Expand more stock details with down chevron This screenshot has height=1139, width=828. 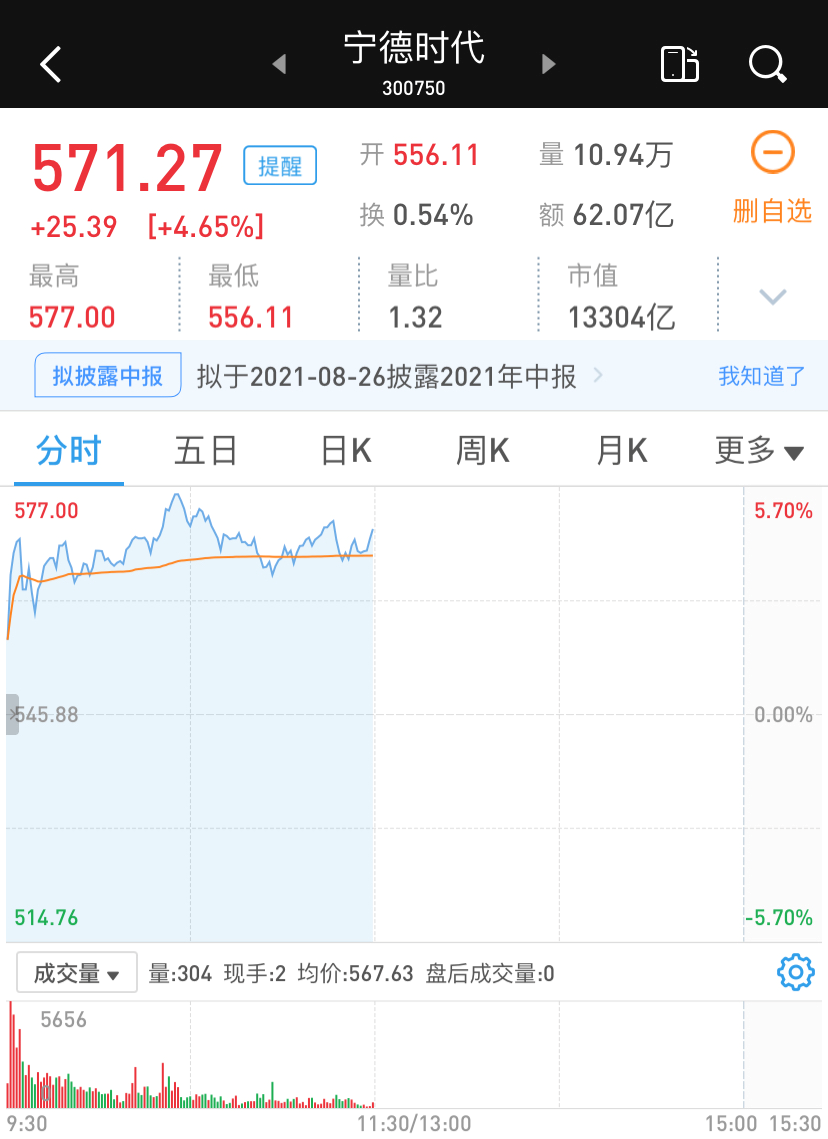click(772, 297)
